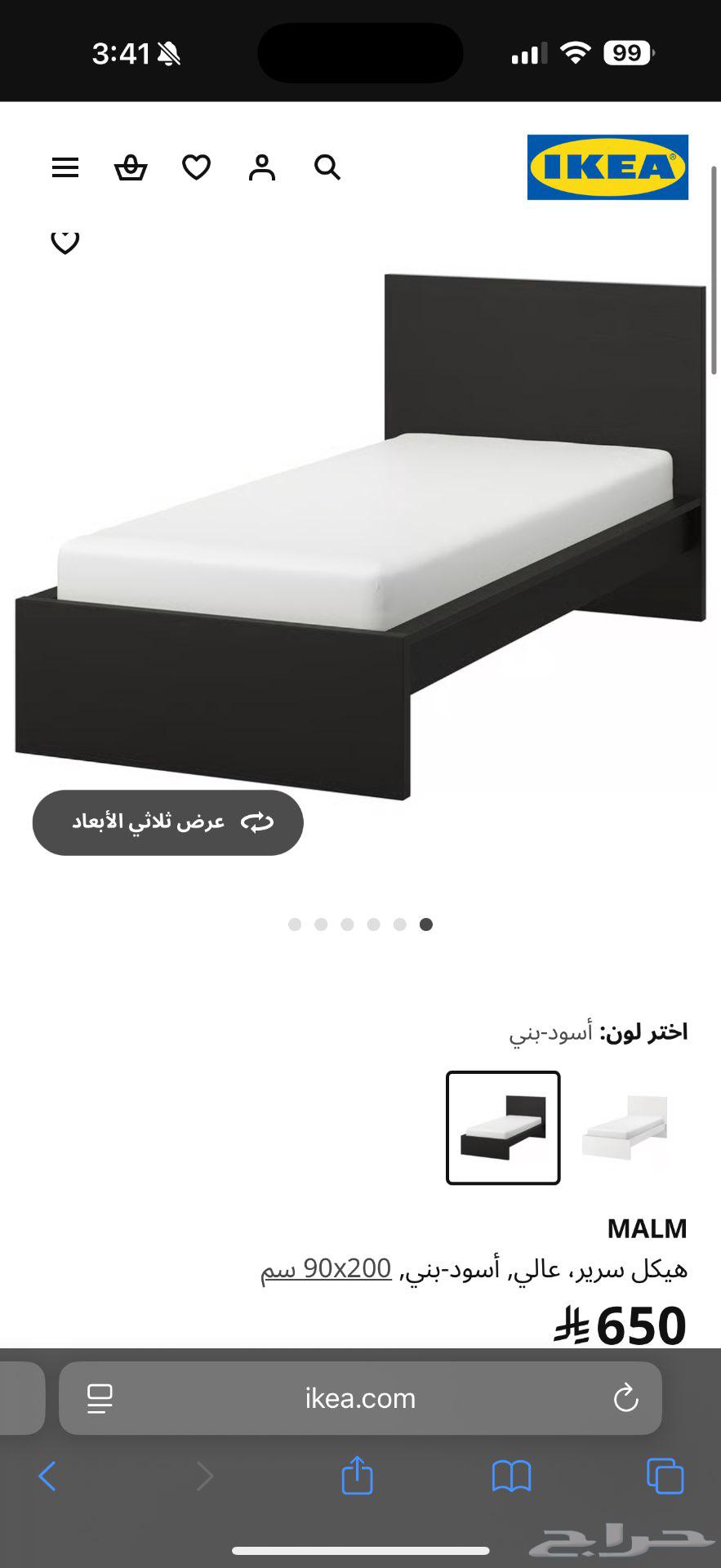This screenshot has height=1568, width=721.
Task: Click the IKEA logo
Action: click(x=607, y=167)
